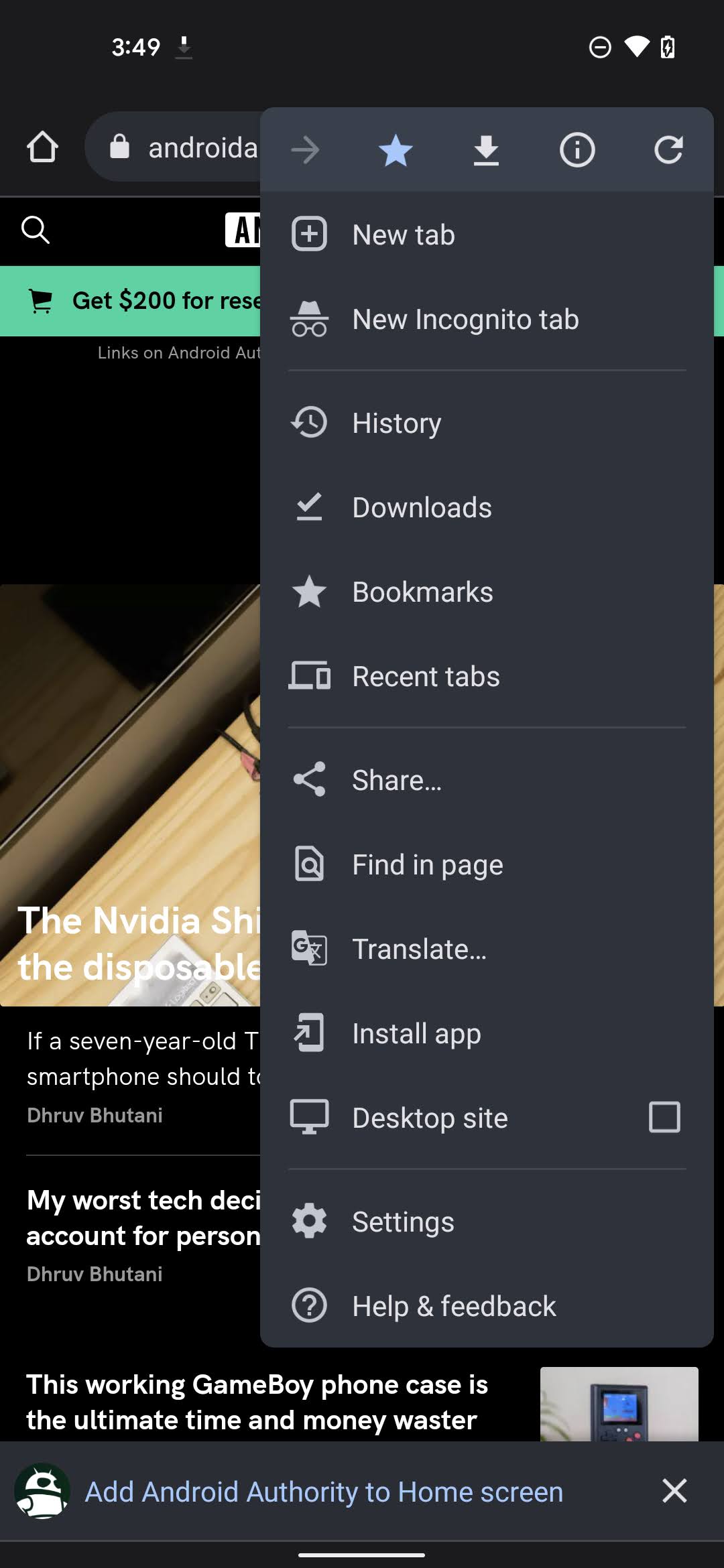Open the page info icon
The width and height of the screenshot is (724, 1568).
[577, 150]
